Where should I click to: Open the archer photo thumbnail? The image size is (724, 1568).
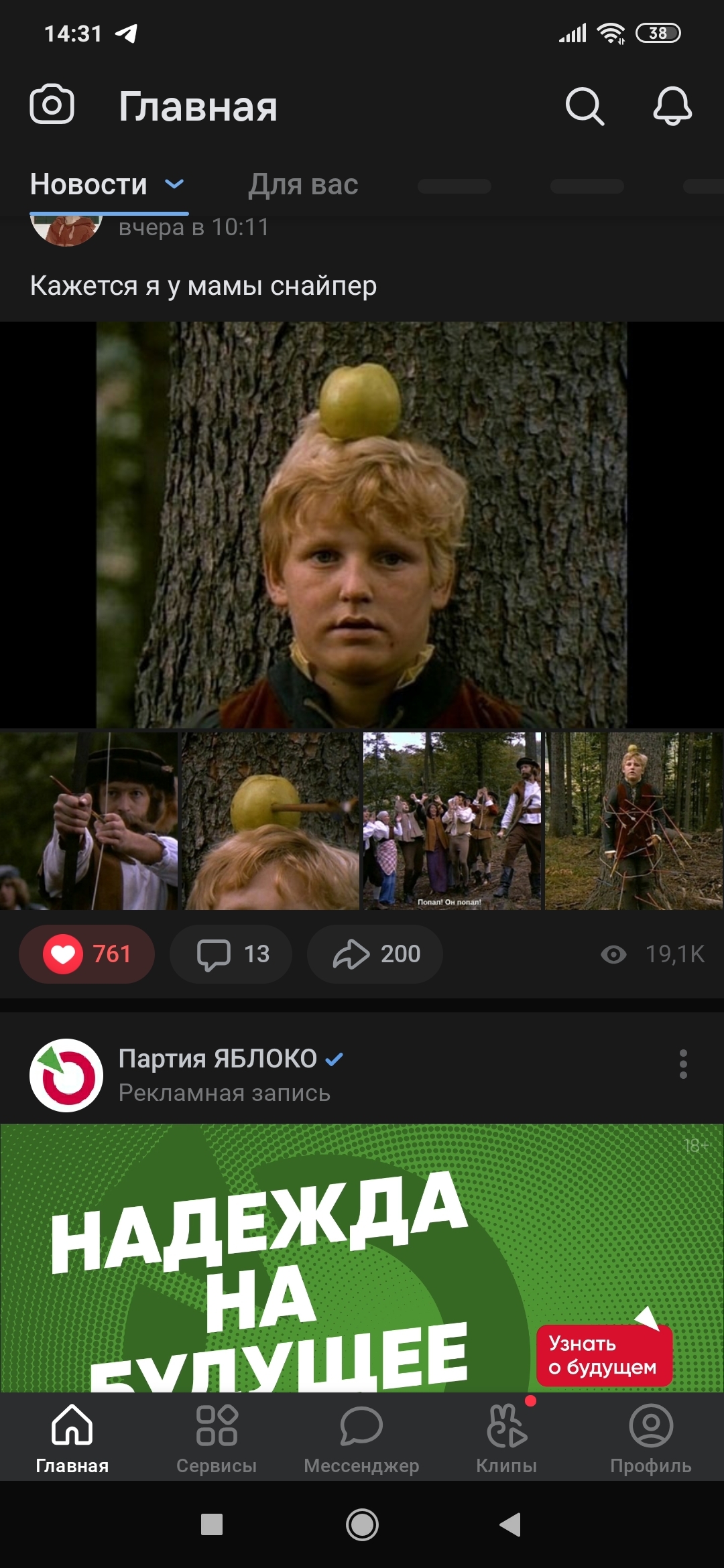click(x=88, y=821)
